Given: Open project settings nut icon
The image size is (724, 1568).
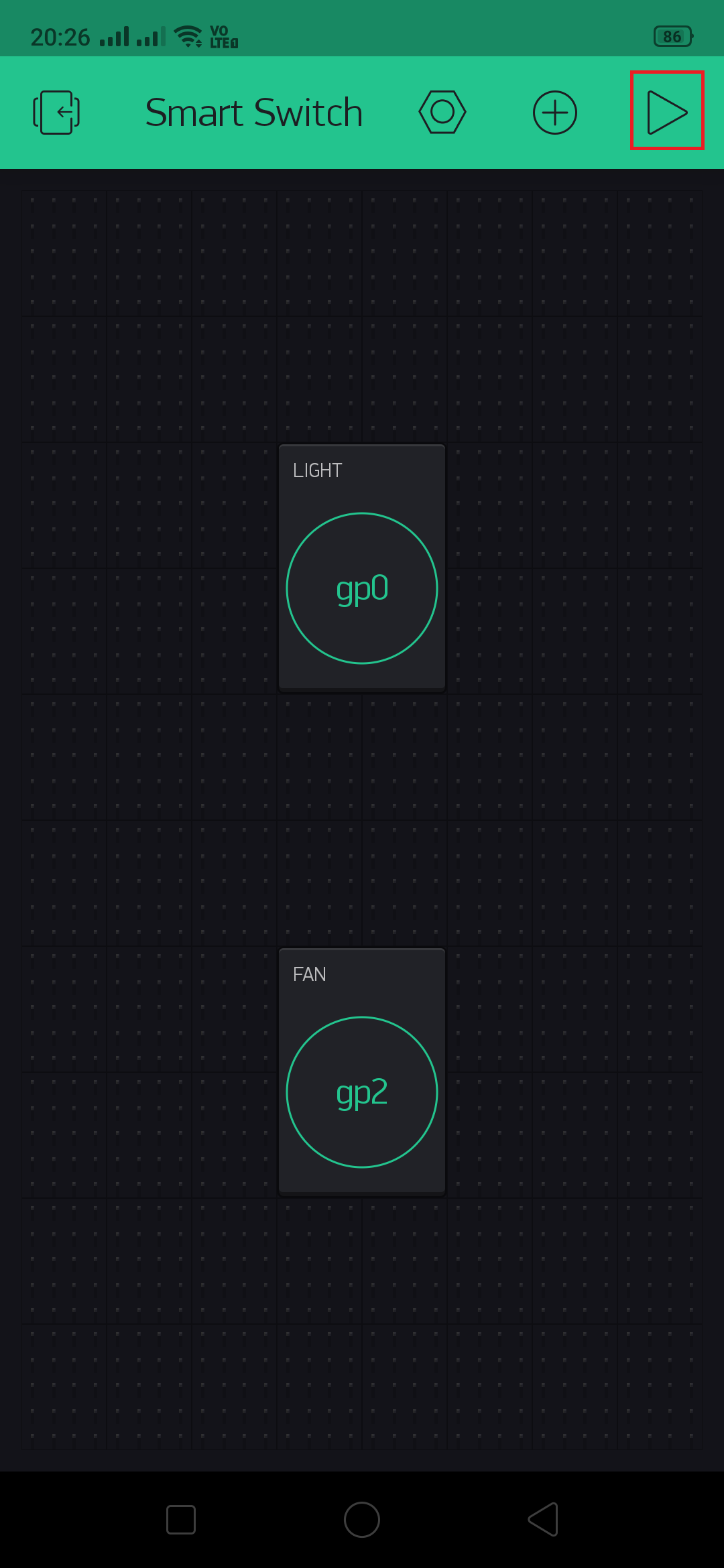Looking at the screenshot, I should (442, 112).
